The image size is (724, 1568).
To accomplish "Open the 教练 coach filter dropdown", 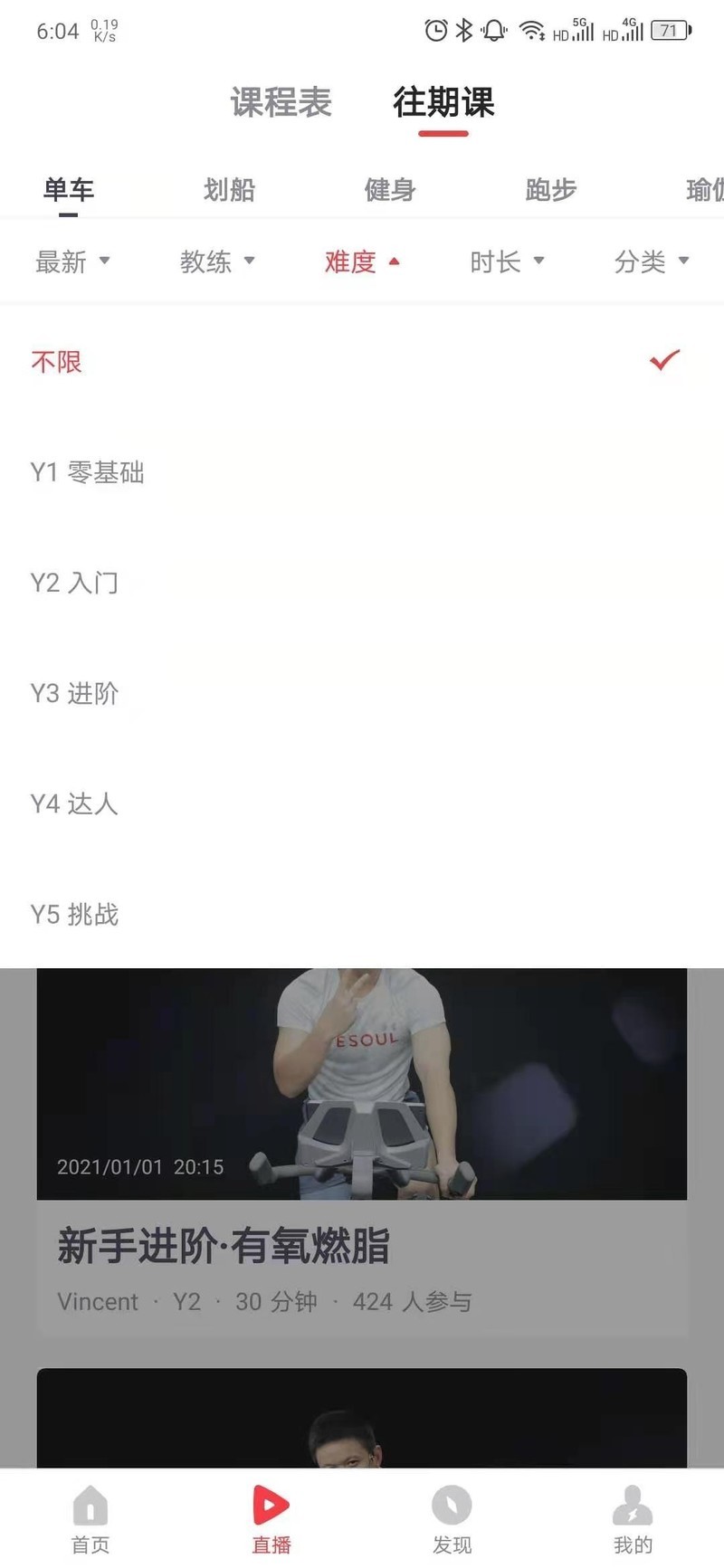I will click(219, 261).
